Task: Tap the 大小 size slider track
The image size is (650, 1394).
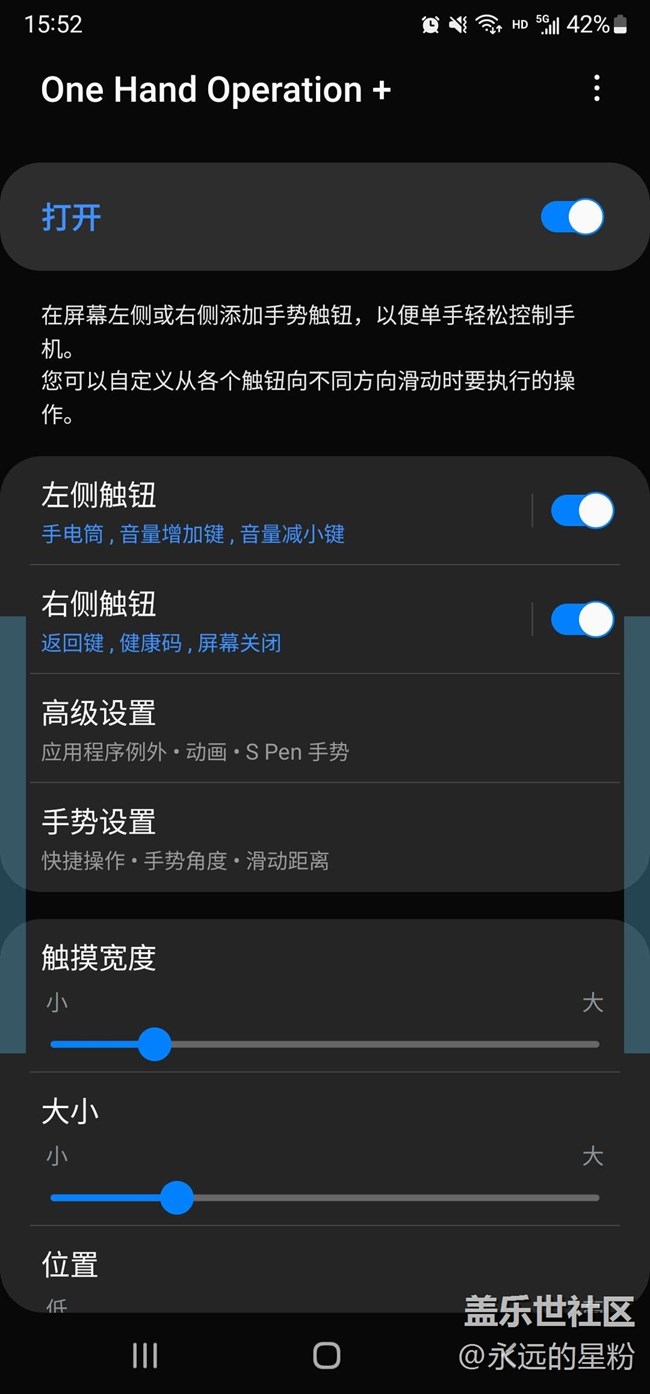Action: [x=325, y=1198]
